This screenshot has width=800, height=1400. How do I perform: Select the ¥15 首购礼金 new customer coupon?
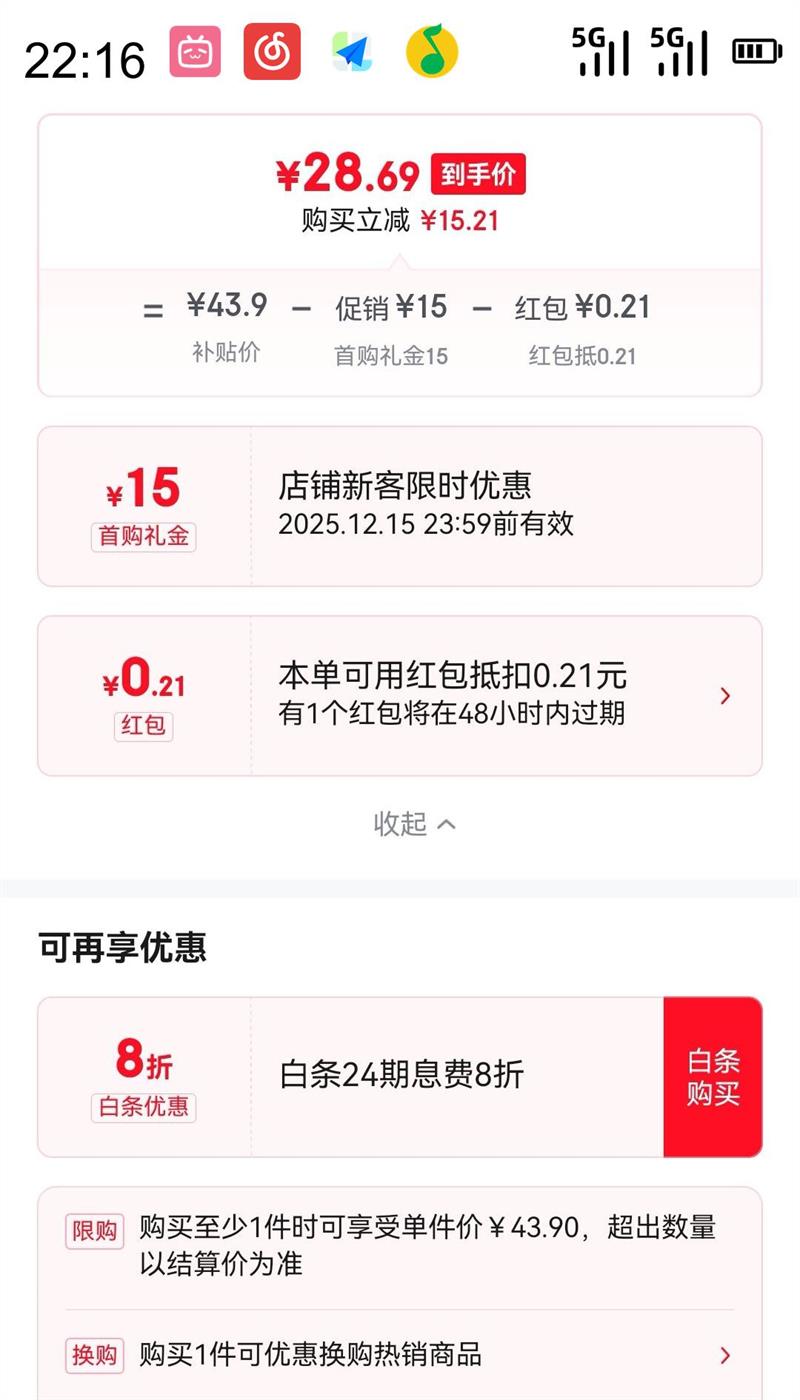pos(400,506)
